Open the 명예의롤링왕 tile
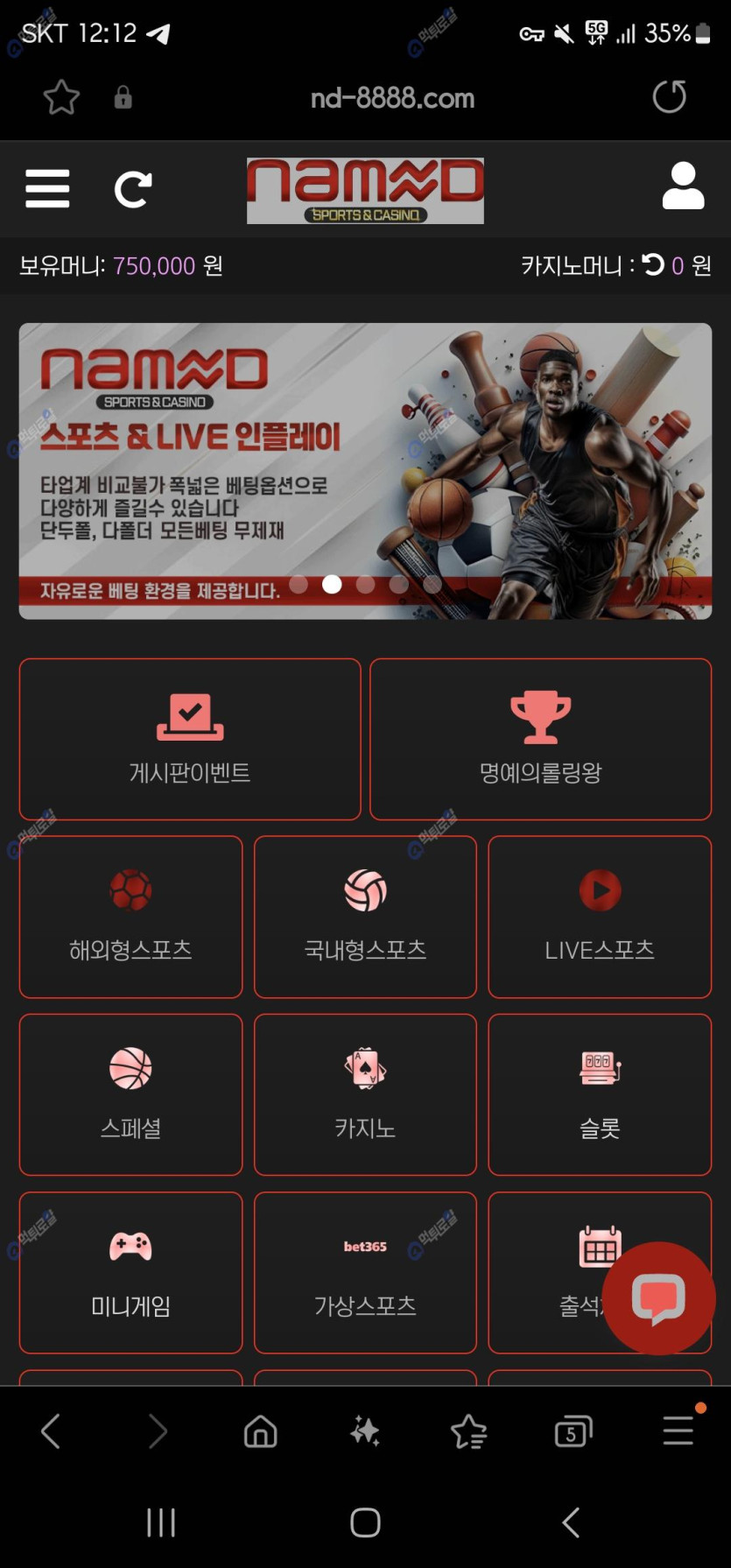 pos(540,739)
